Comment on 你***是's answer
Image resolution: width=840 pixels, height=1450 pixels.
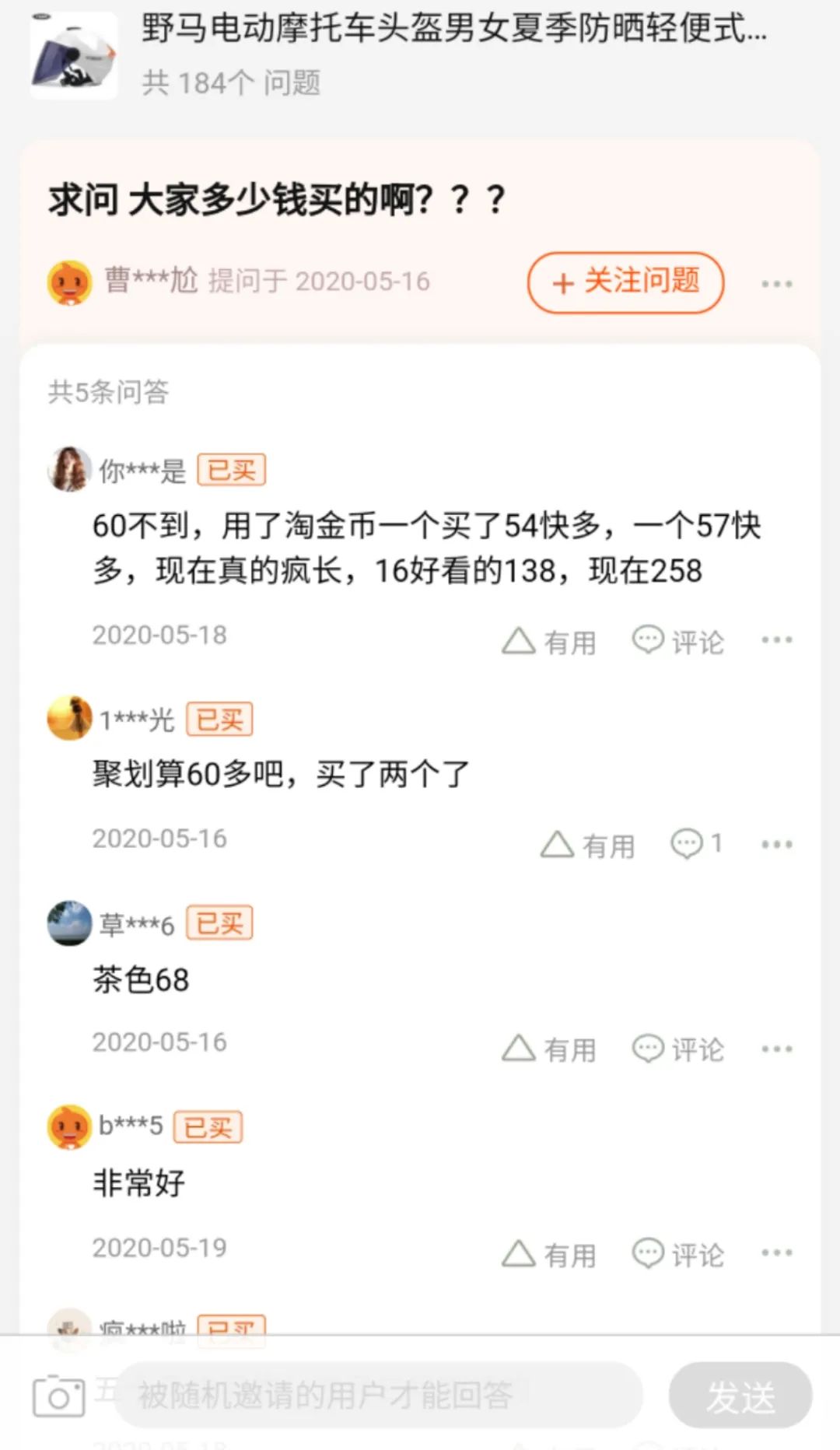click(x=678, y=642)
